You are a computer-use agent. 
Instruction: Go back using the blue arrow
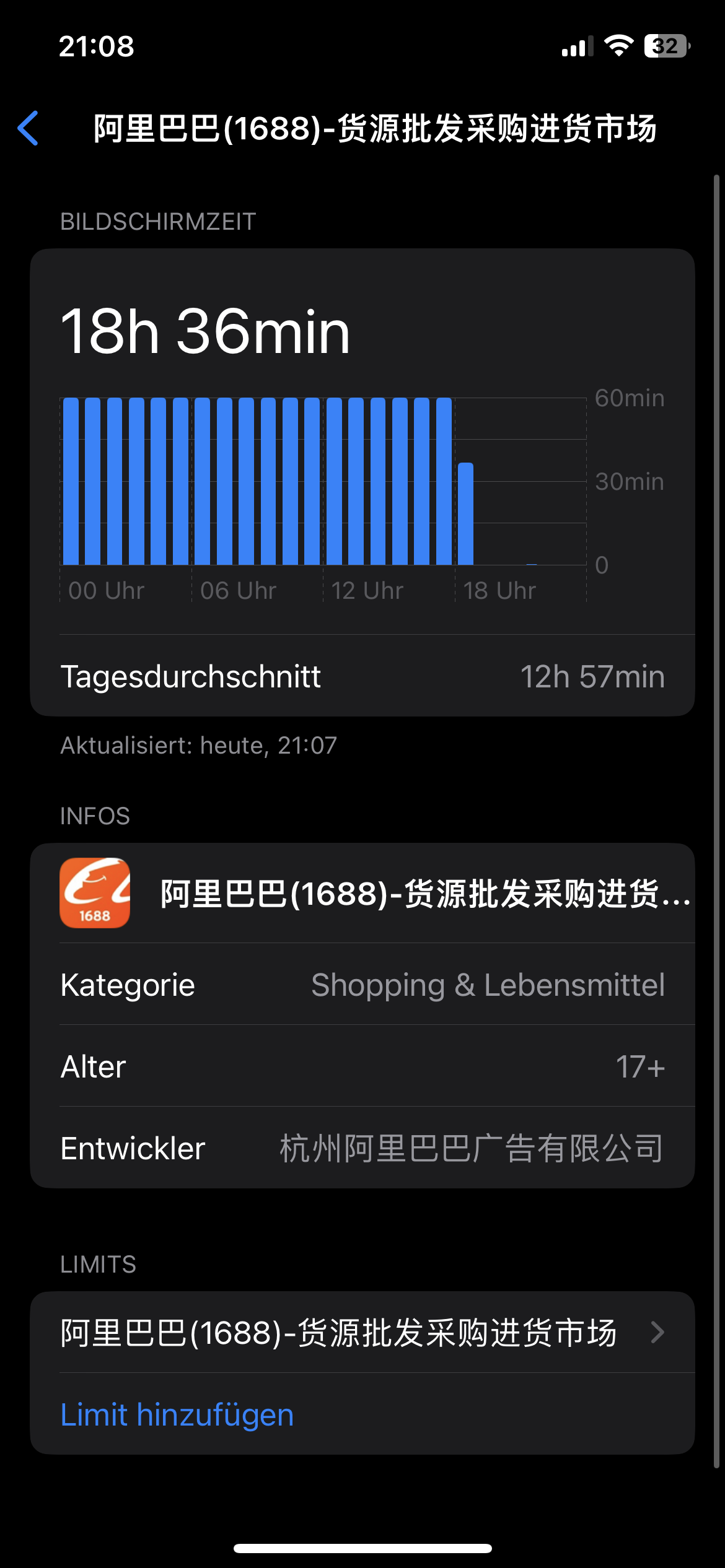coord(29,128)
